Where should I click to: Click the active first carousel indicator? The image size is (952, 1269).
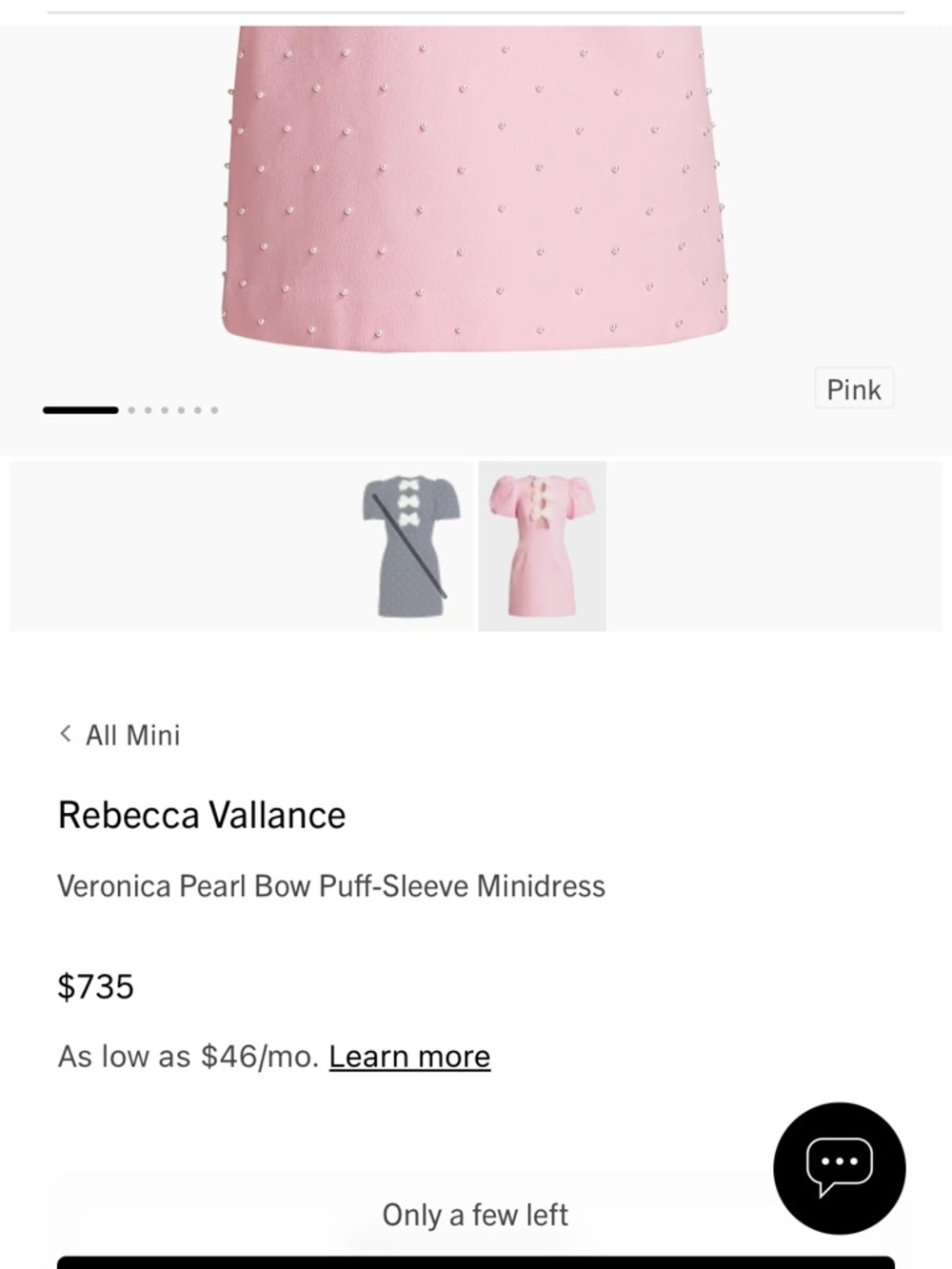point(80,410)
